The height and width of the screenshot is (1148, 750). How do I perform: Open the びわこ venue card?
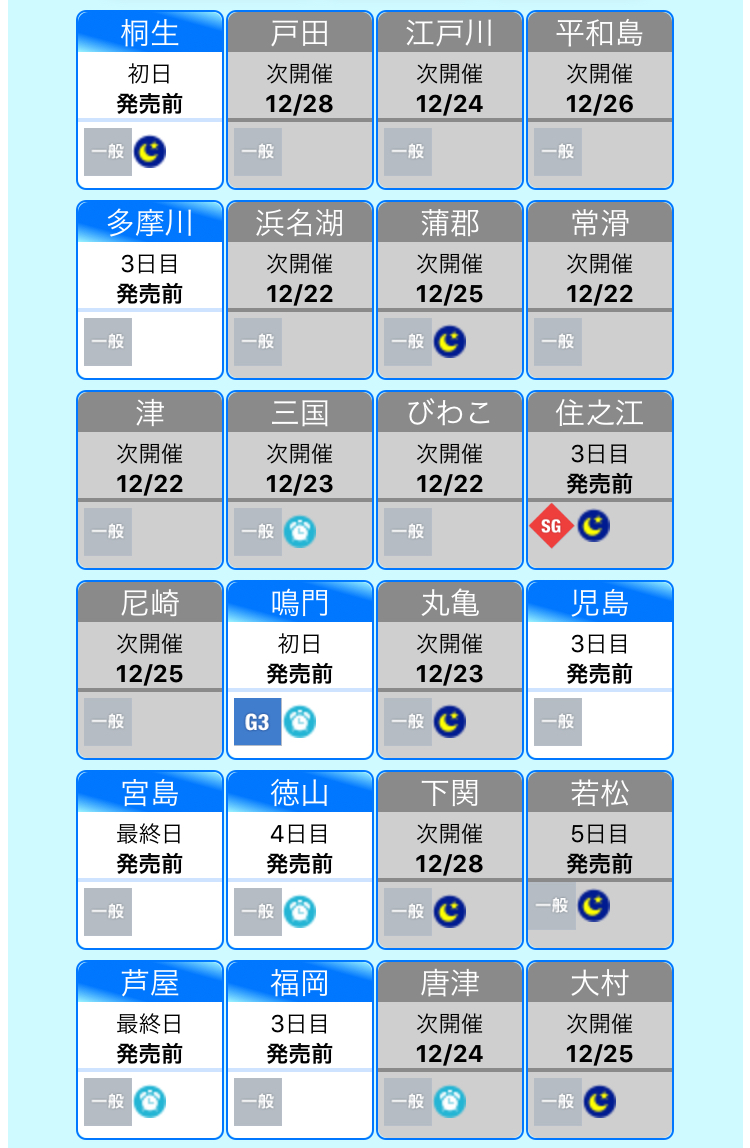tap(450, 480)
